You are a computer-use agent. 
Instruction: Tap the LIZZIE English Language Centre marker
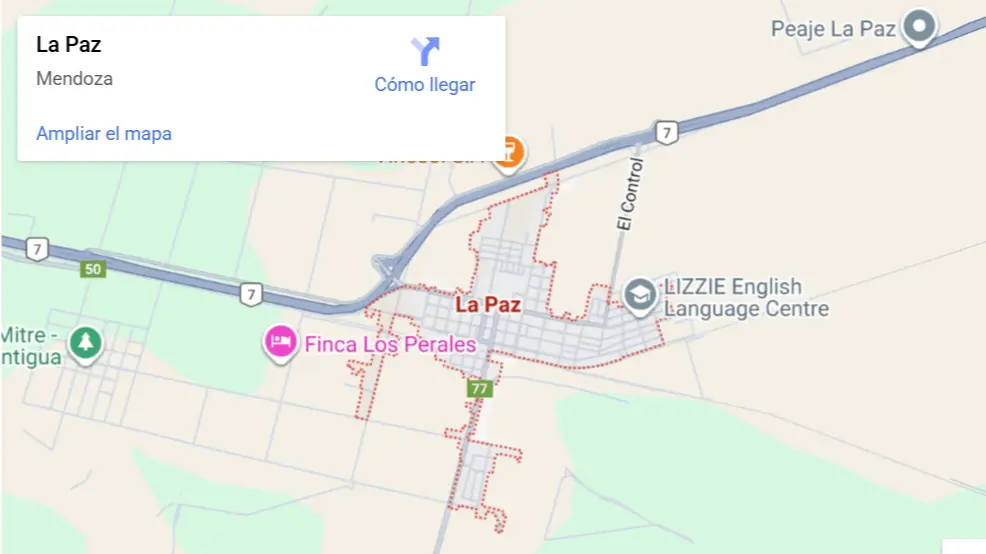pyautogui.click(x=638, y=293)
